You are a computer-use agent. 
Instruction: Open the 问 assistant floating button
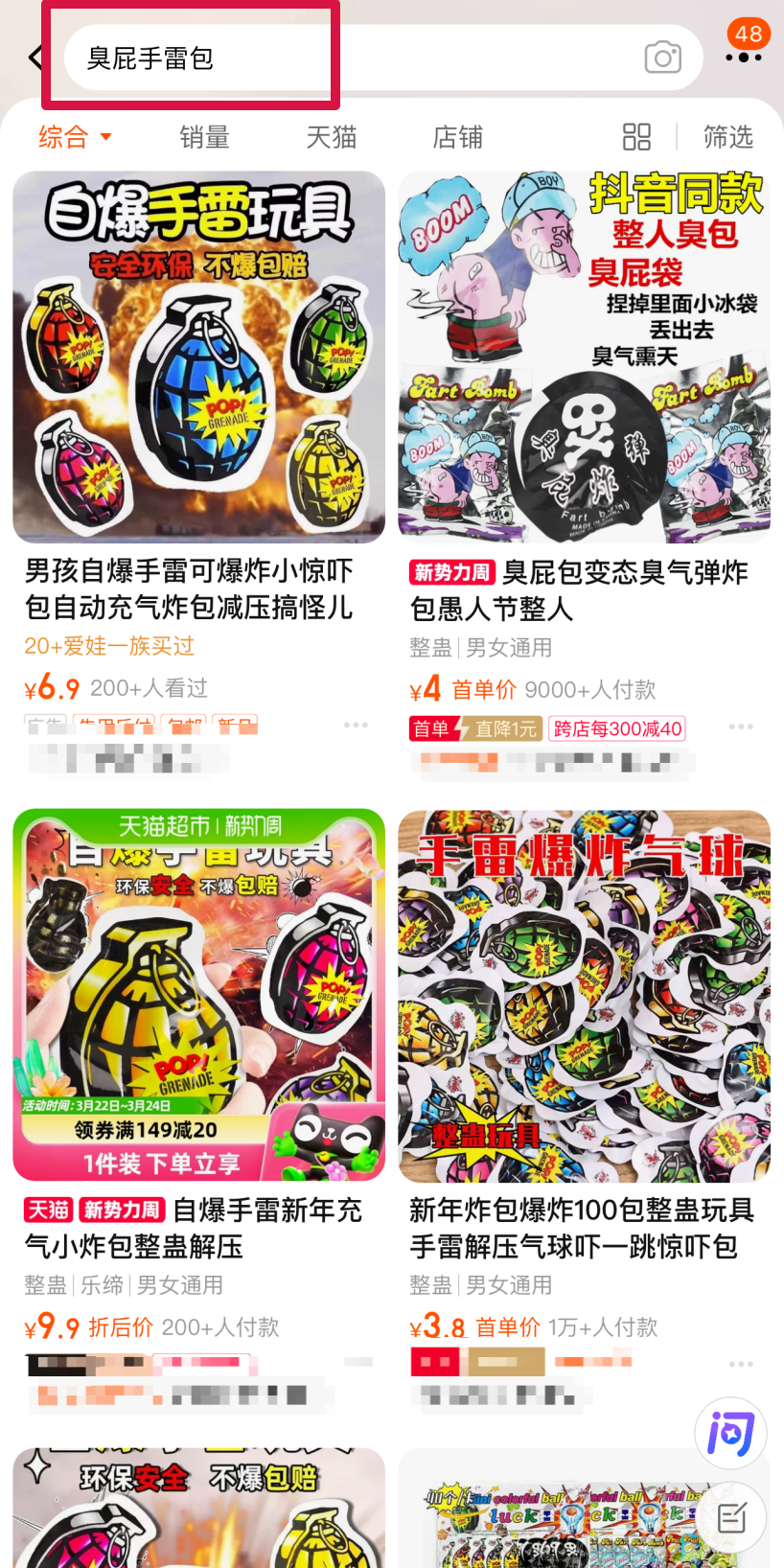tap(730, 1434)
